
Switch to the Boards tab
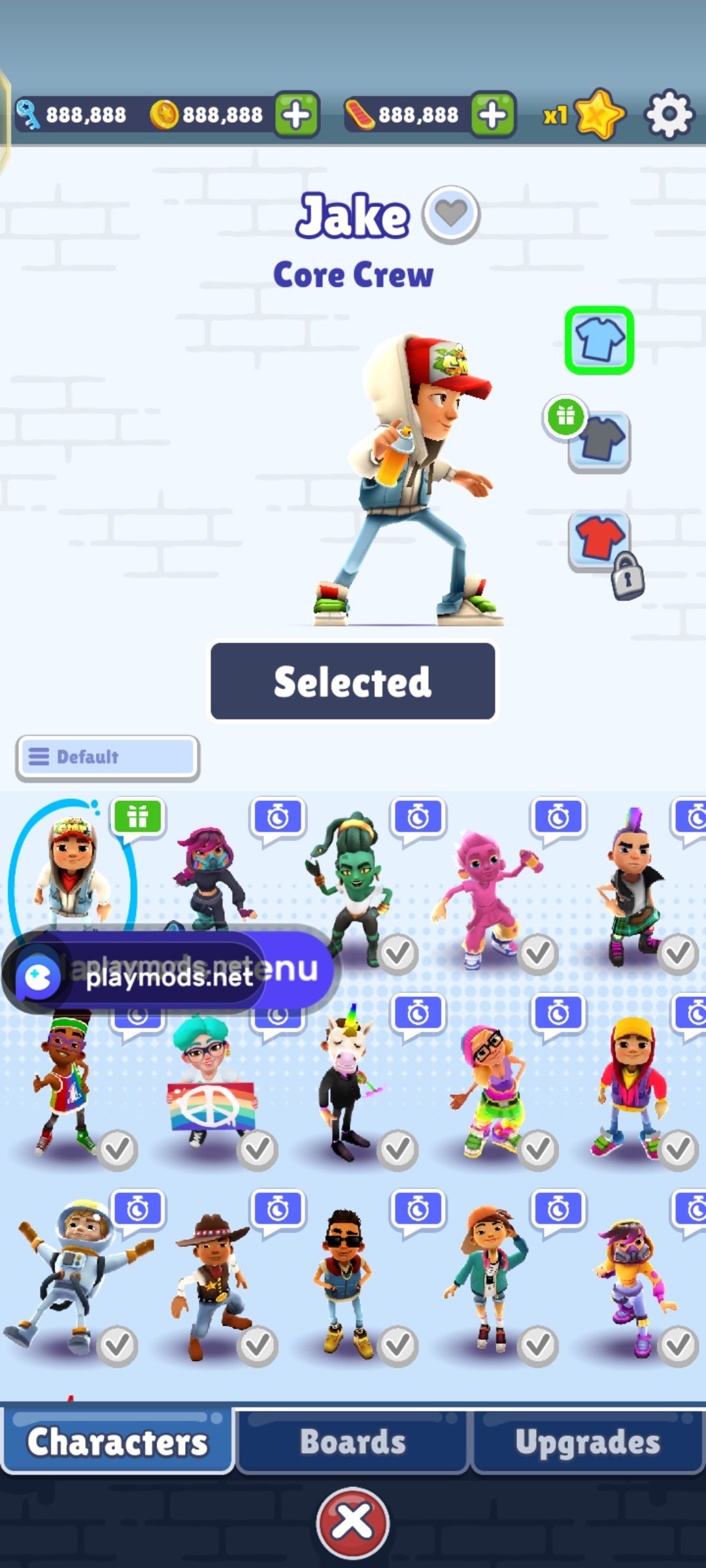[353, 1442]
